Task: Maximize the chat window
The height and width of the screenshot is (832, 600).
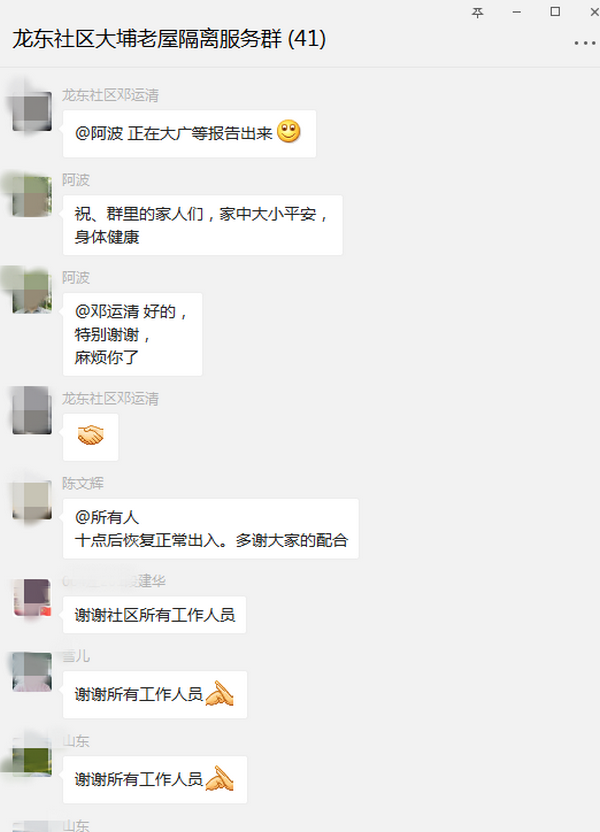Action: tap(556, 12)
